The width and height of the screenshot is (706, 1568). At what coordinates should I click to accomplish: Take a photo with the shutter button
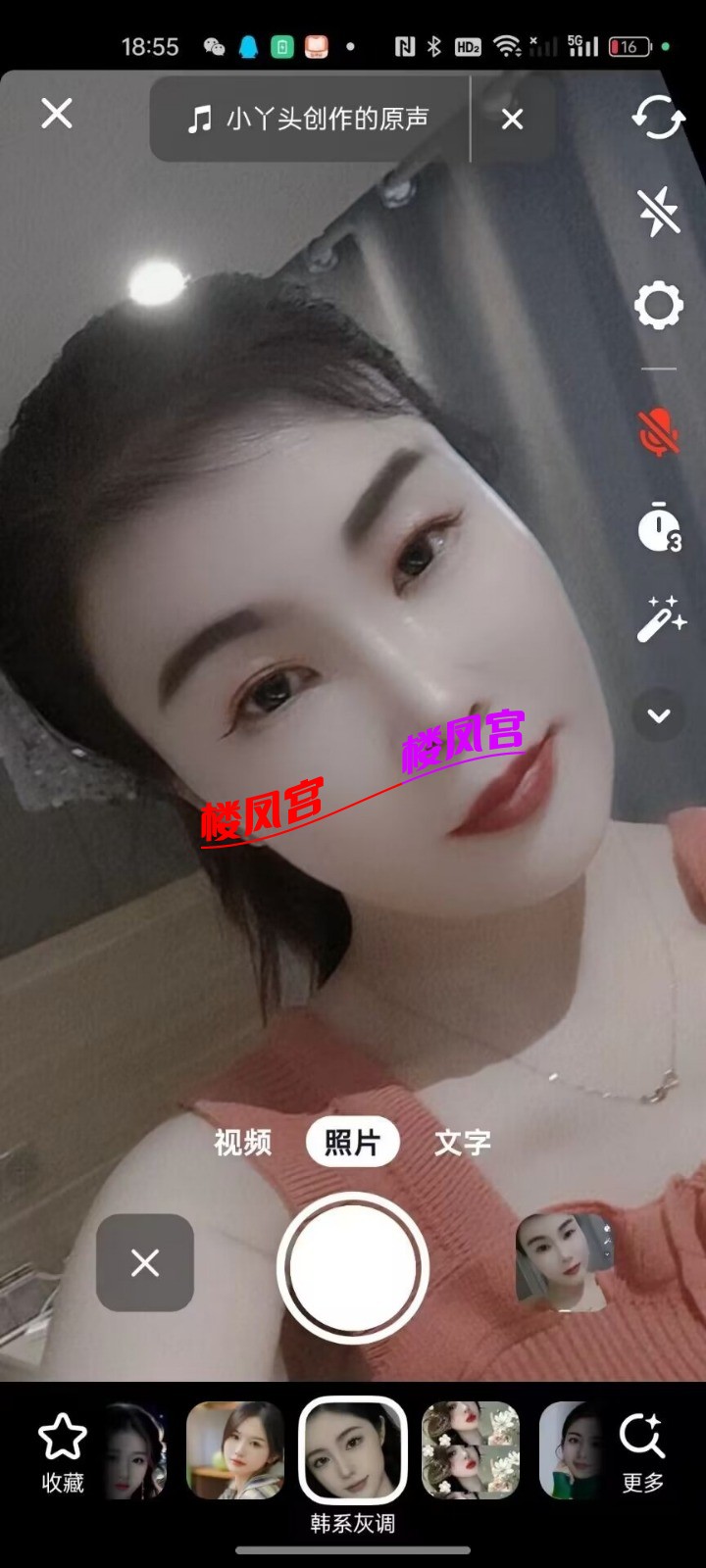click(353, 1267)
